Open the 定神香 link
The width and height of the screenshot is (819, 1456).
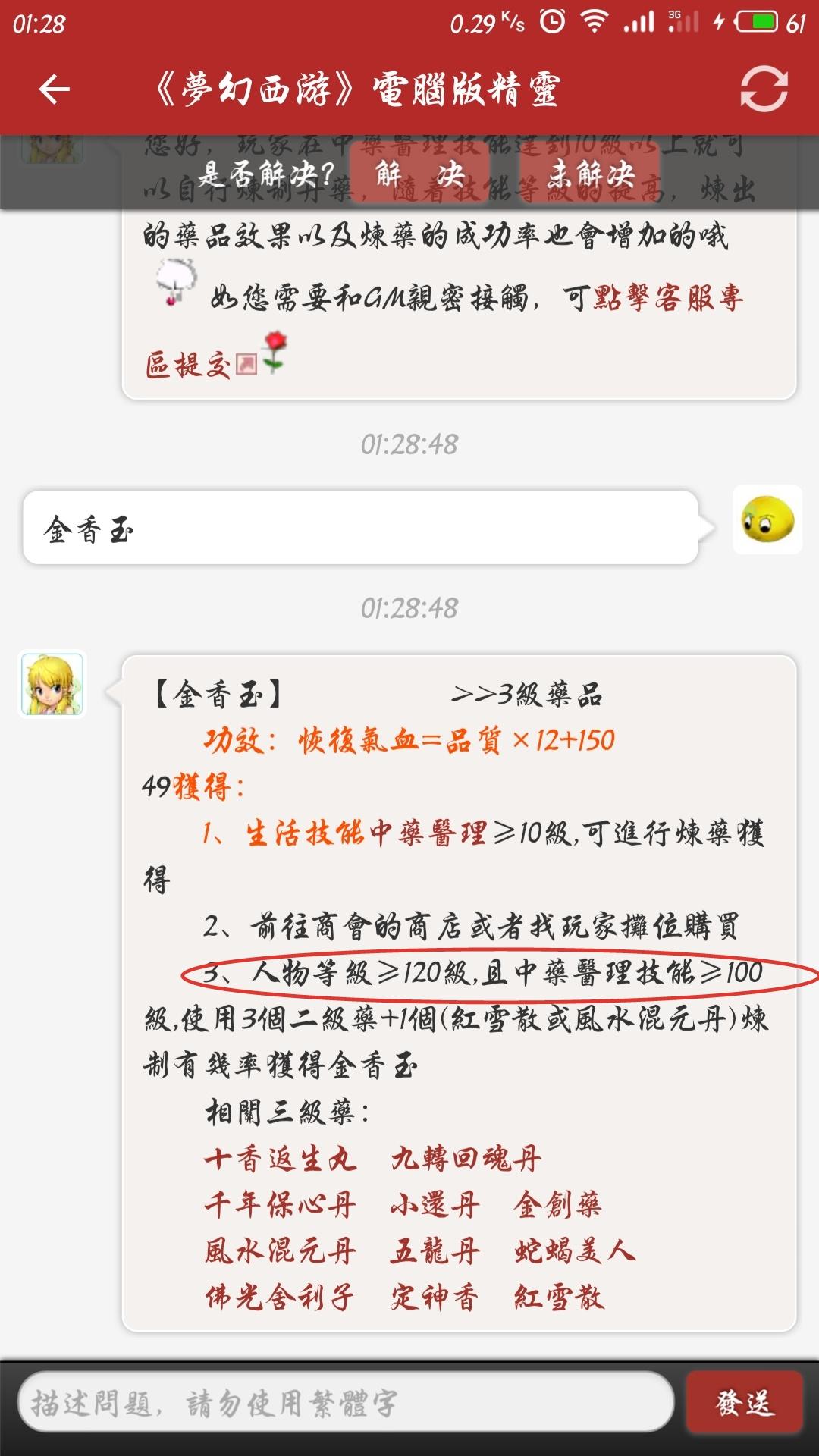tap(435, 1298)
